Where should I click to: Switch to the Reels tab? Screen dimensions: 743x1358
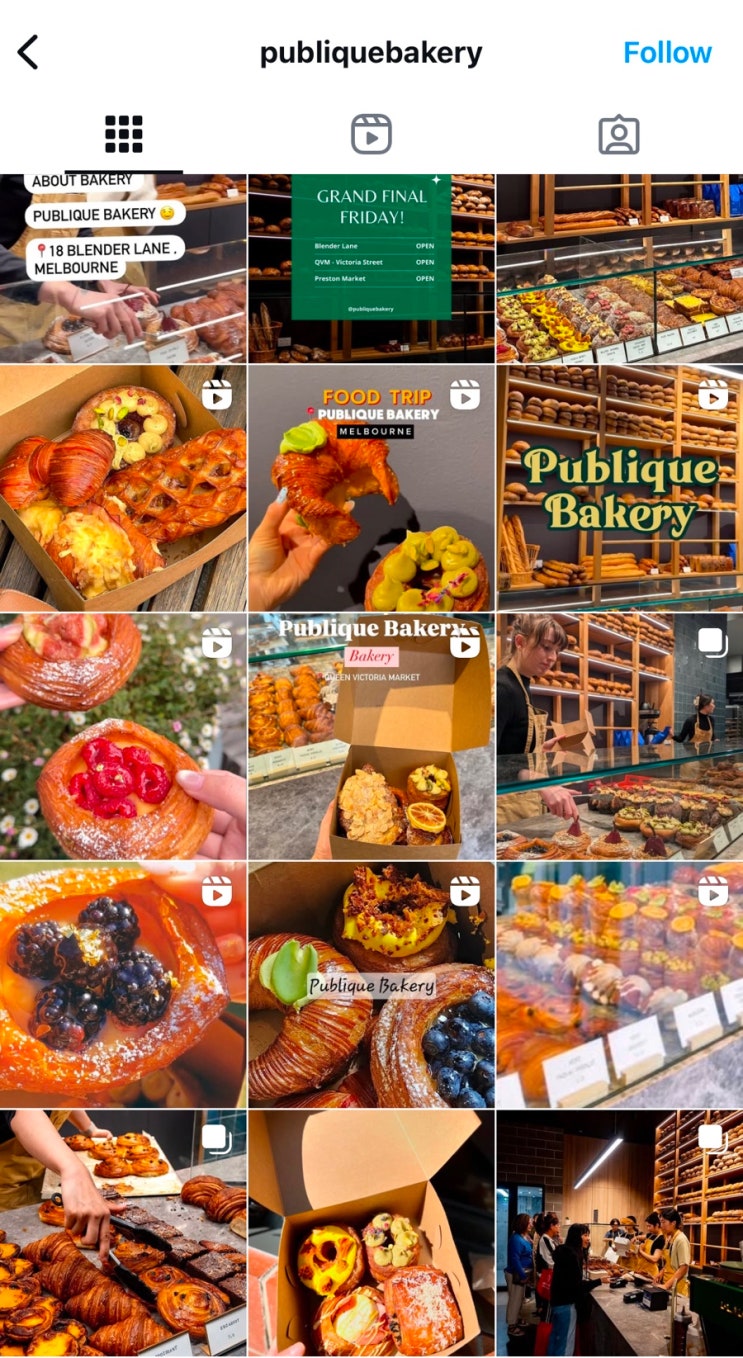click(371, 134)
